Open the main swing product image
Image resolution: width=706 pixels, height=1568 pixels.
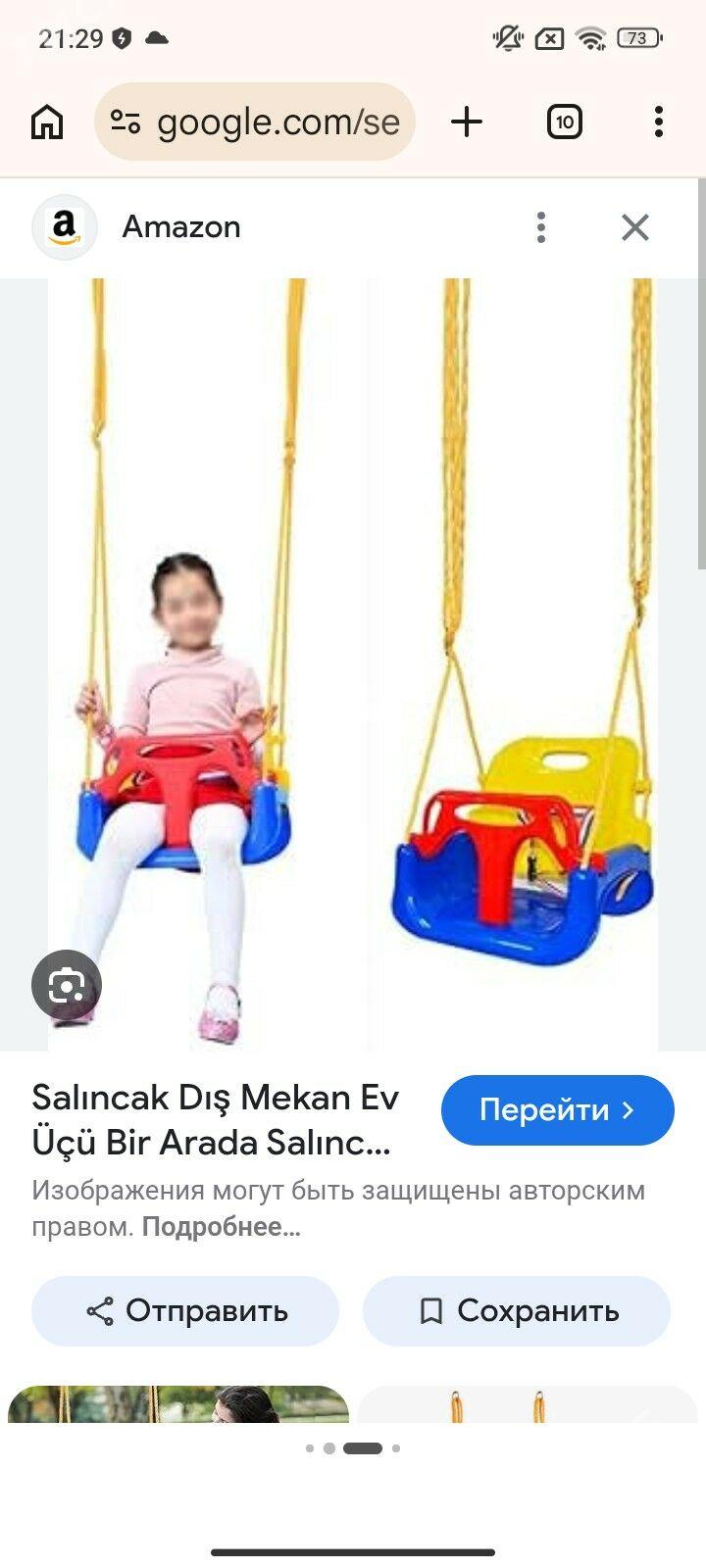pyautogui.click(x=353, y=664)
